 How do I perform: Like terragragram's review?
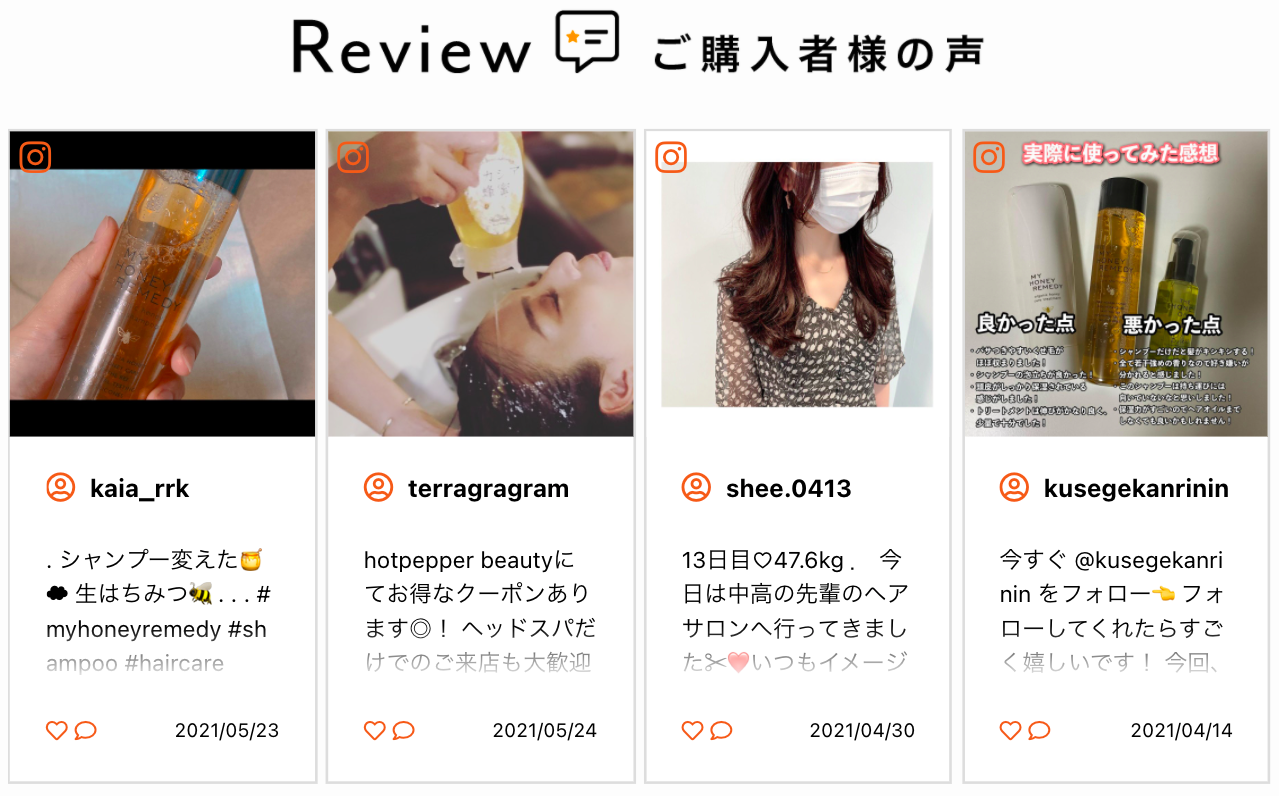coord(375,731)
